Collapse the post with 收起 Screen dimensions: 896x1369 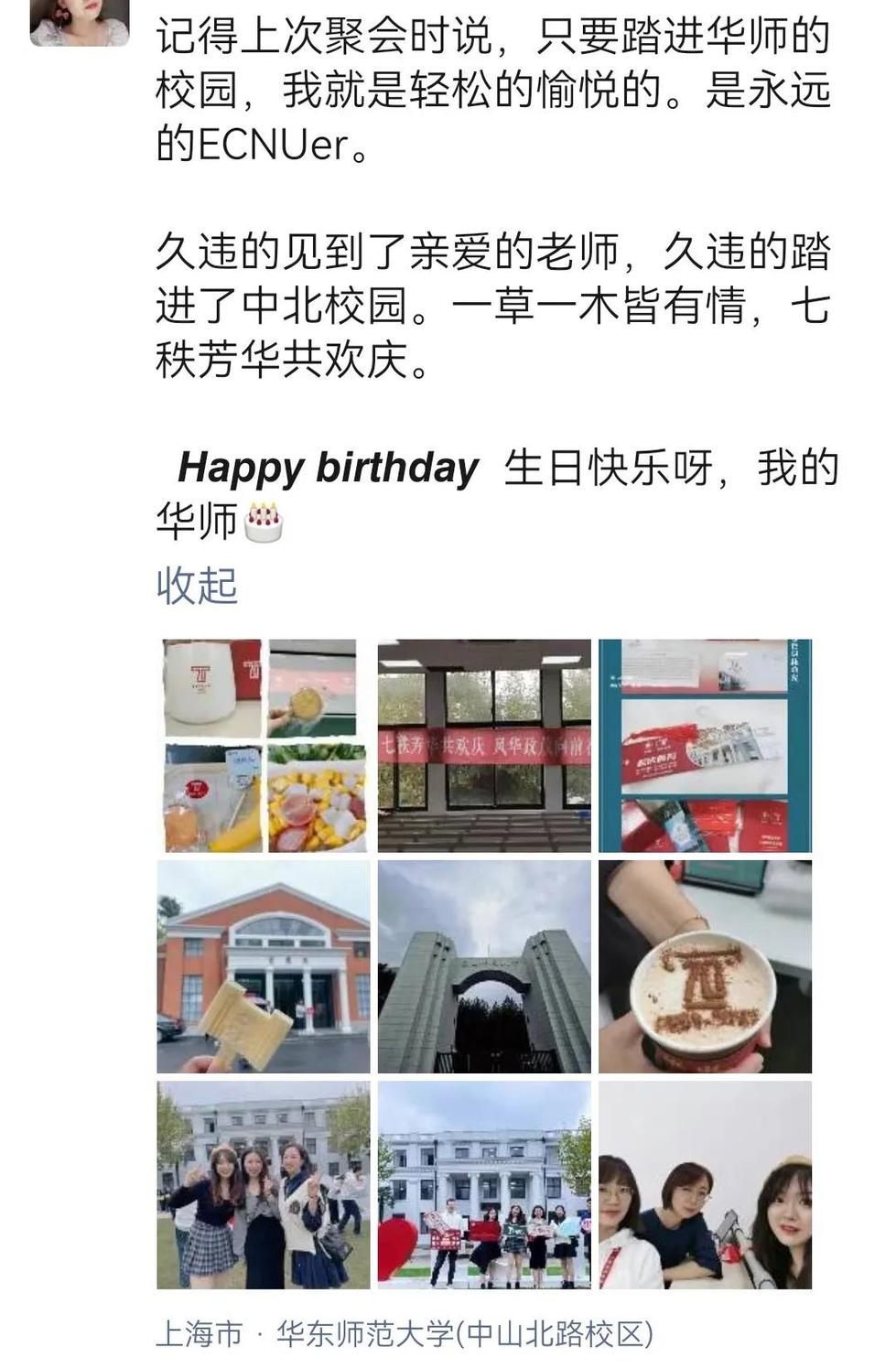[197, 585]
